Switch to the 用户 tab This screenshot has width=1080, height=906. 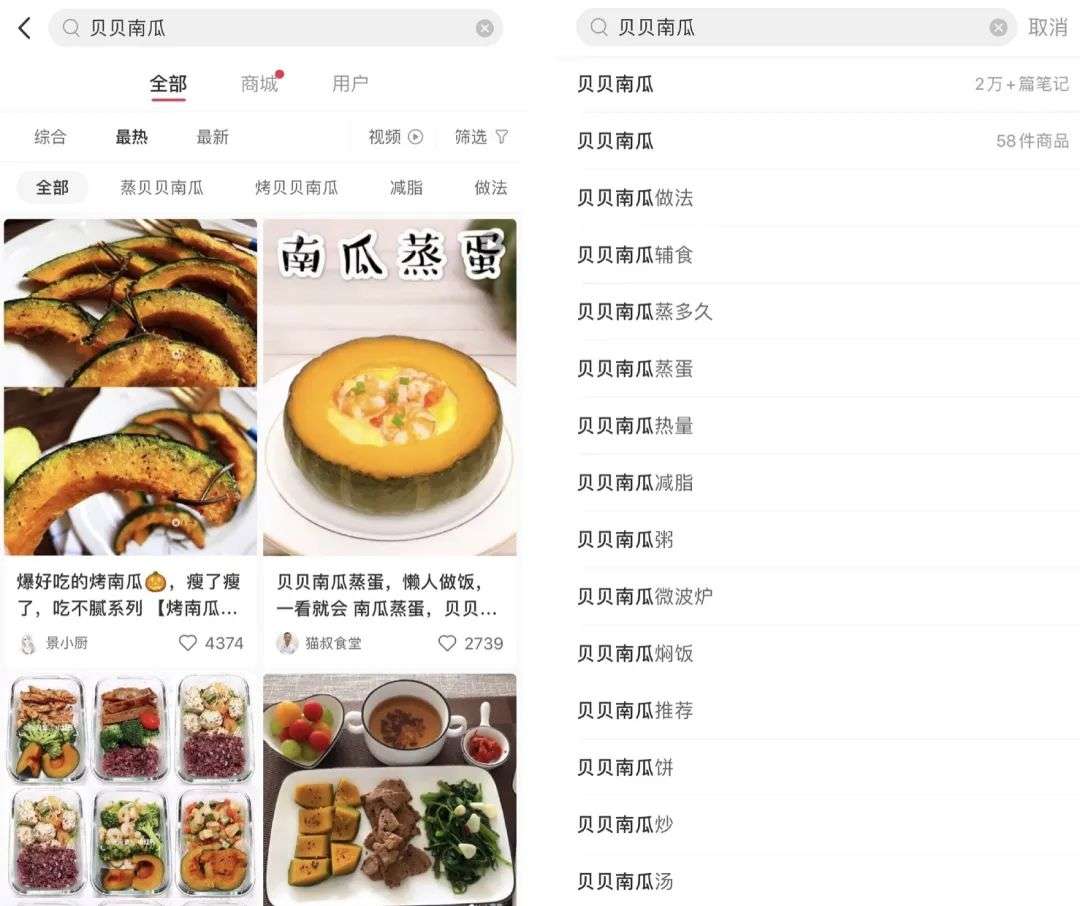tap(350, 84)
